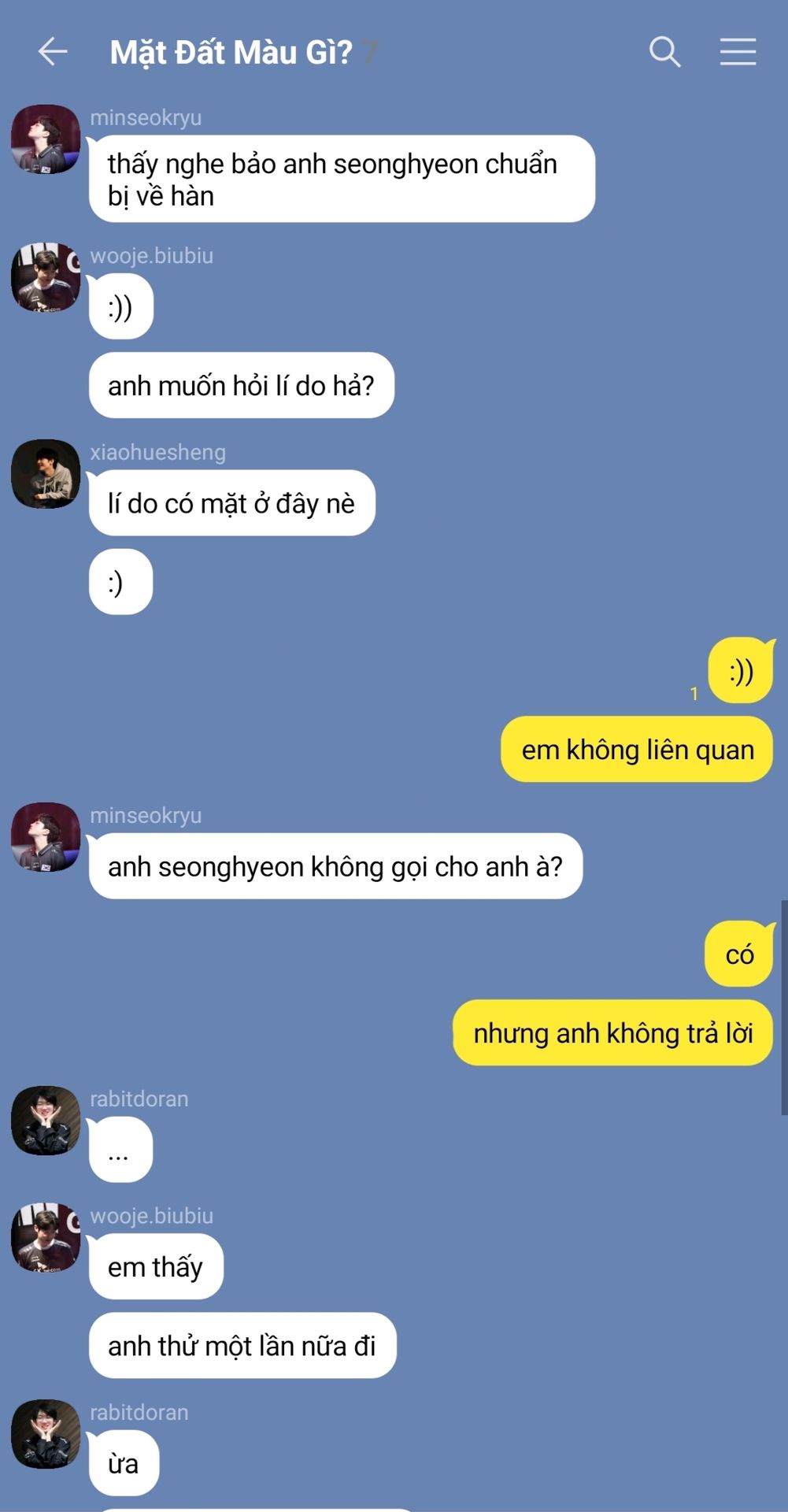
Task: Open the chat room hamburger menu
Action: tap(738, 52)
